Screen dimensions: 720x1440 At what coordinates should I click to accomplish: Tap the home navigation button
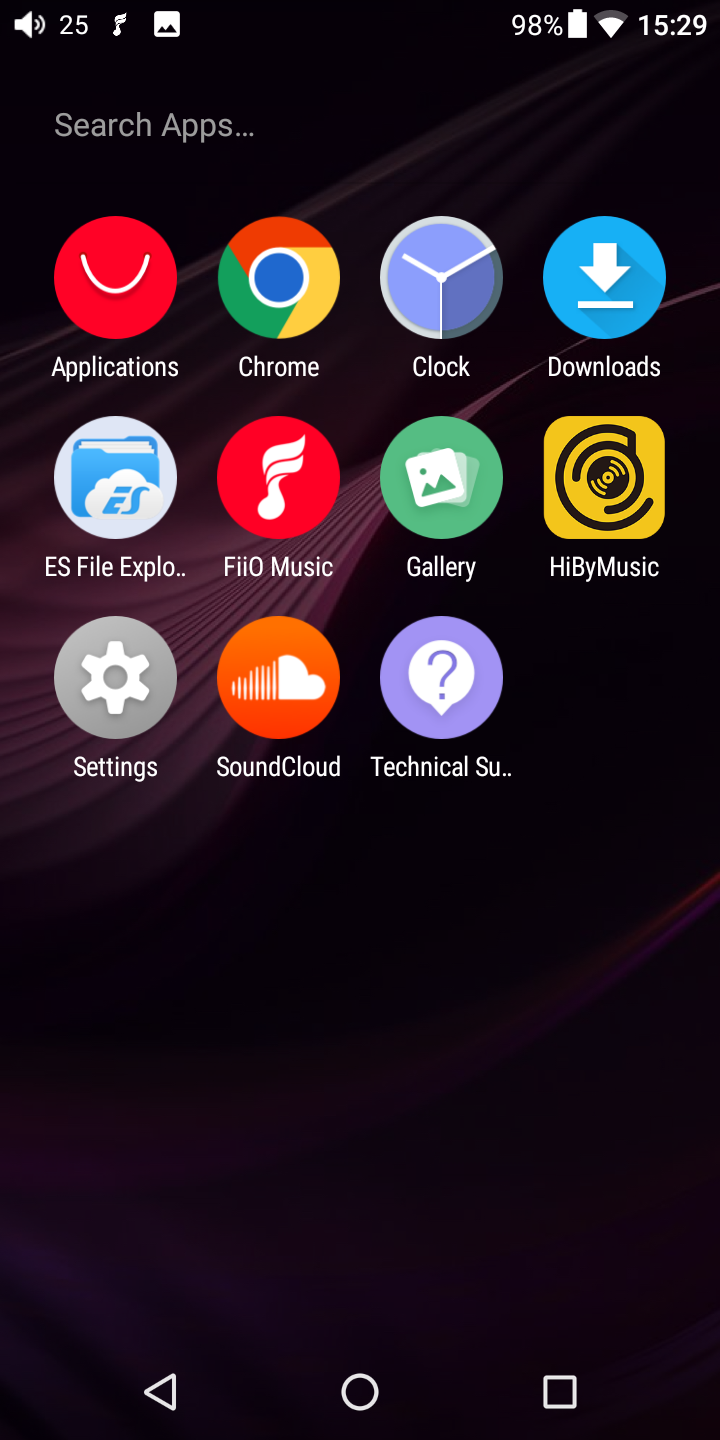[360, 1391]
